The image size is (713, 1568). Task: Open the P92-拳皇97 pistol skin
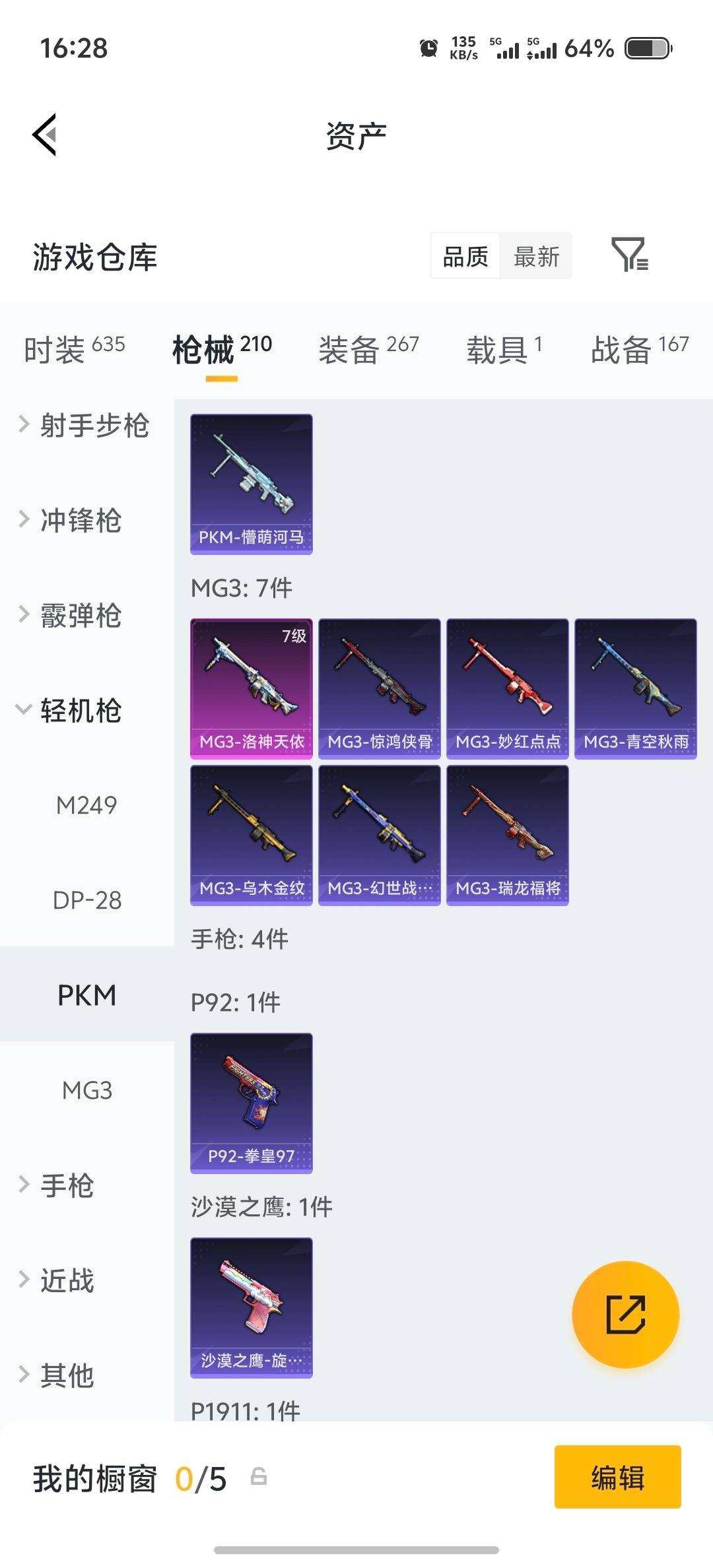tap(251, 1103)
